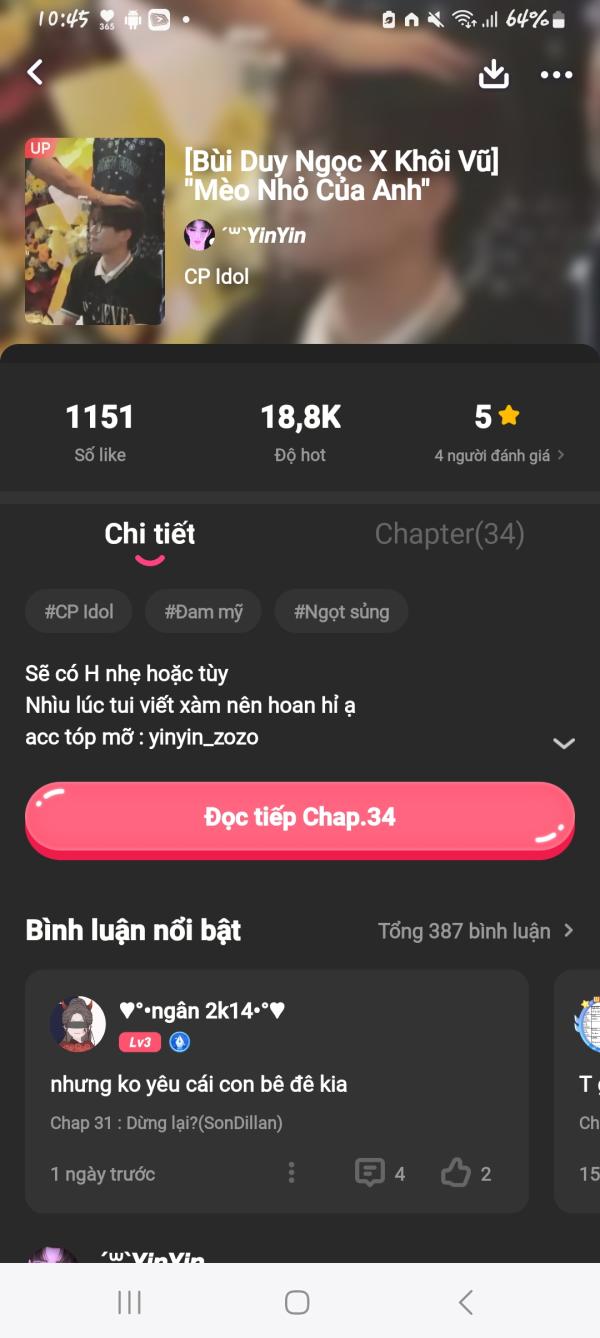The height and width of the screenshot is (1338, 600).
Task: Open the recent apps view
Action: 129,1301
